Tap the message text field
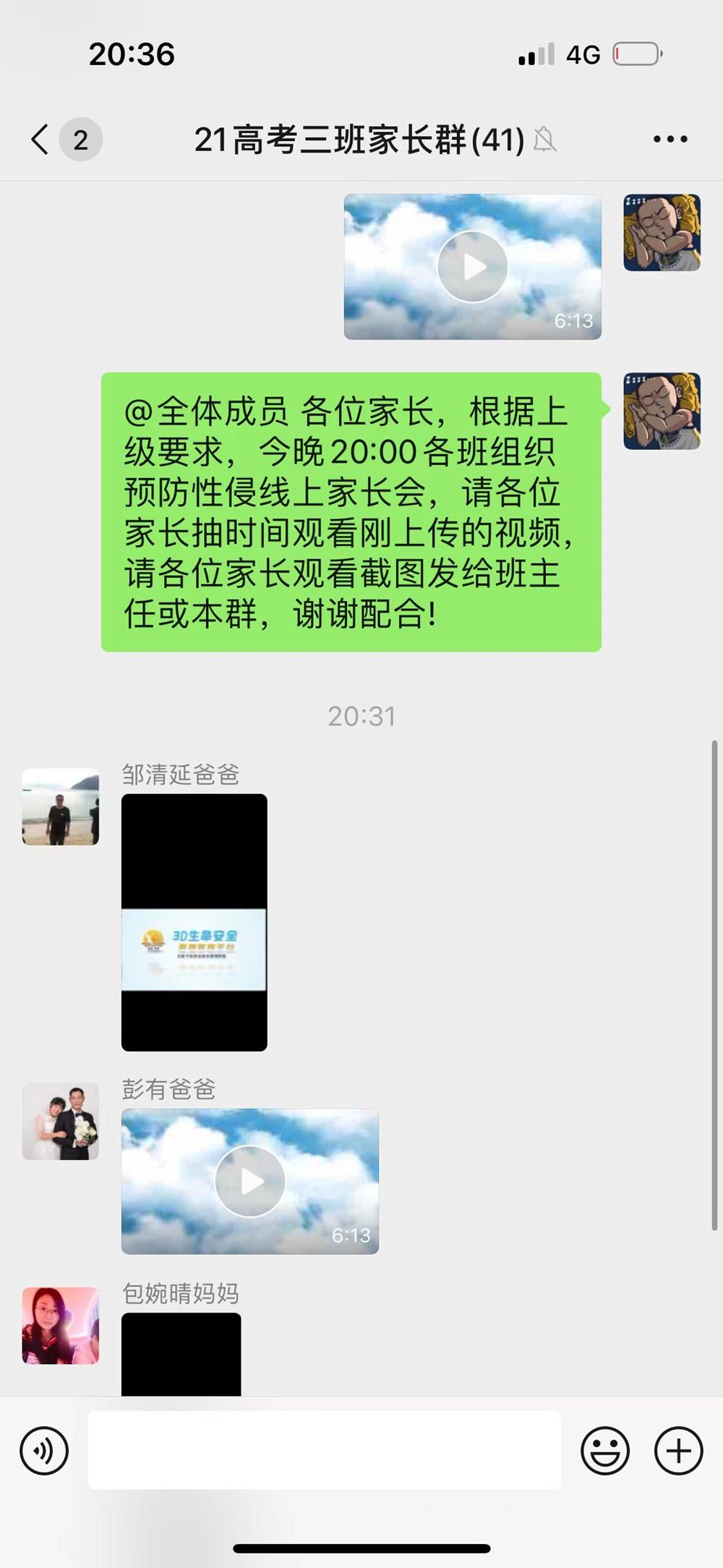The height and width of the screenshot is (1568, 723). 325,1449
